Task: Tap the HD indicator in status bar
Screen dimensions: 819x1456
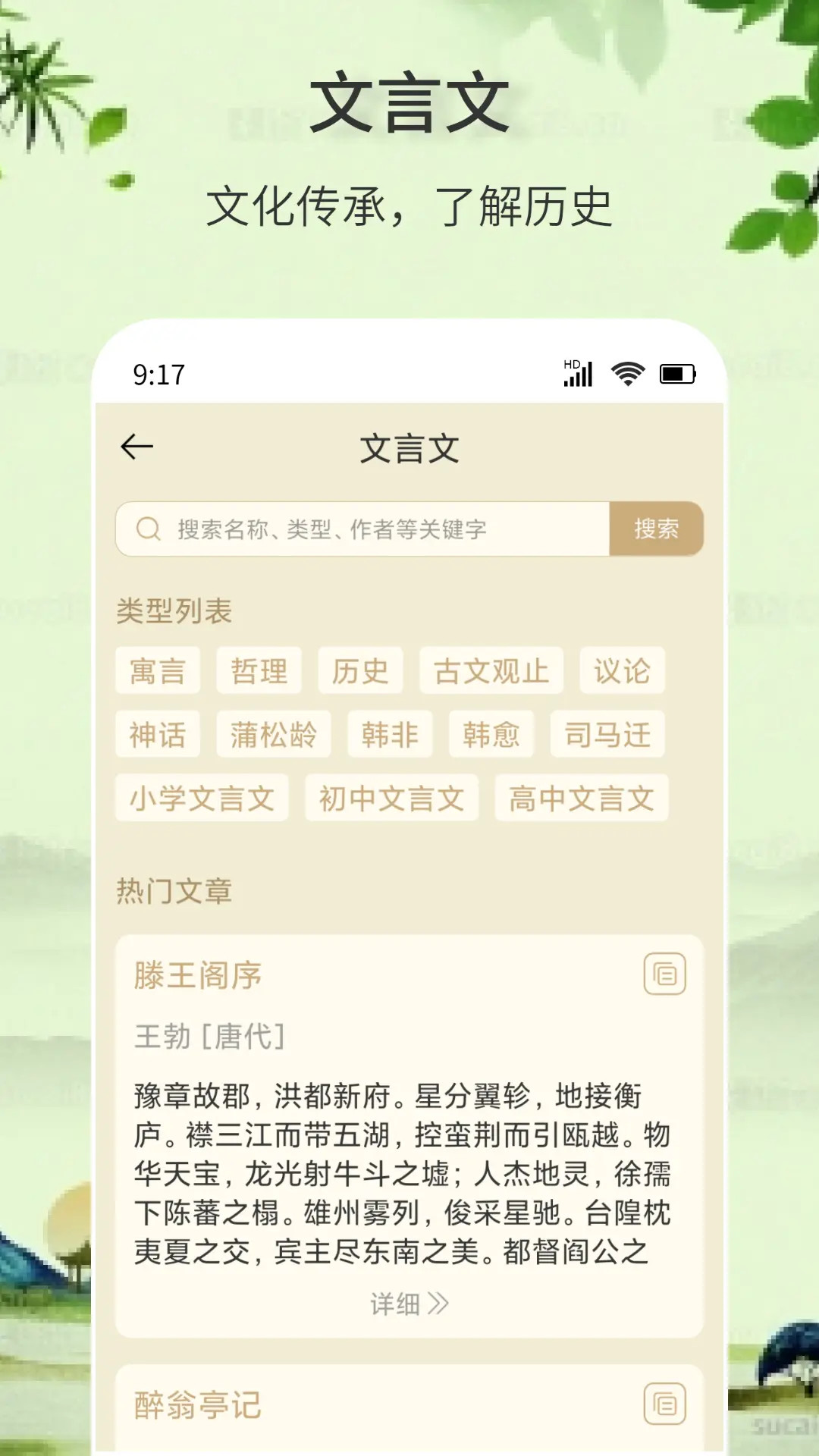Action: pos(571,363)
